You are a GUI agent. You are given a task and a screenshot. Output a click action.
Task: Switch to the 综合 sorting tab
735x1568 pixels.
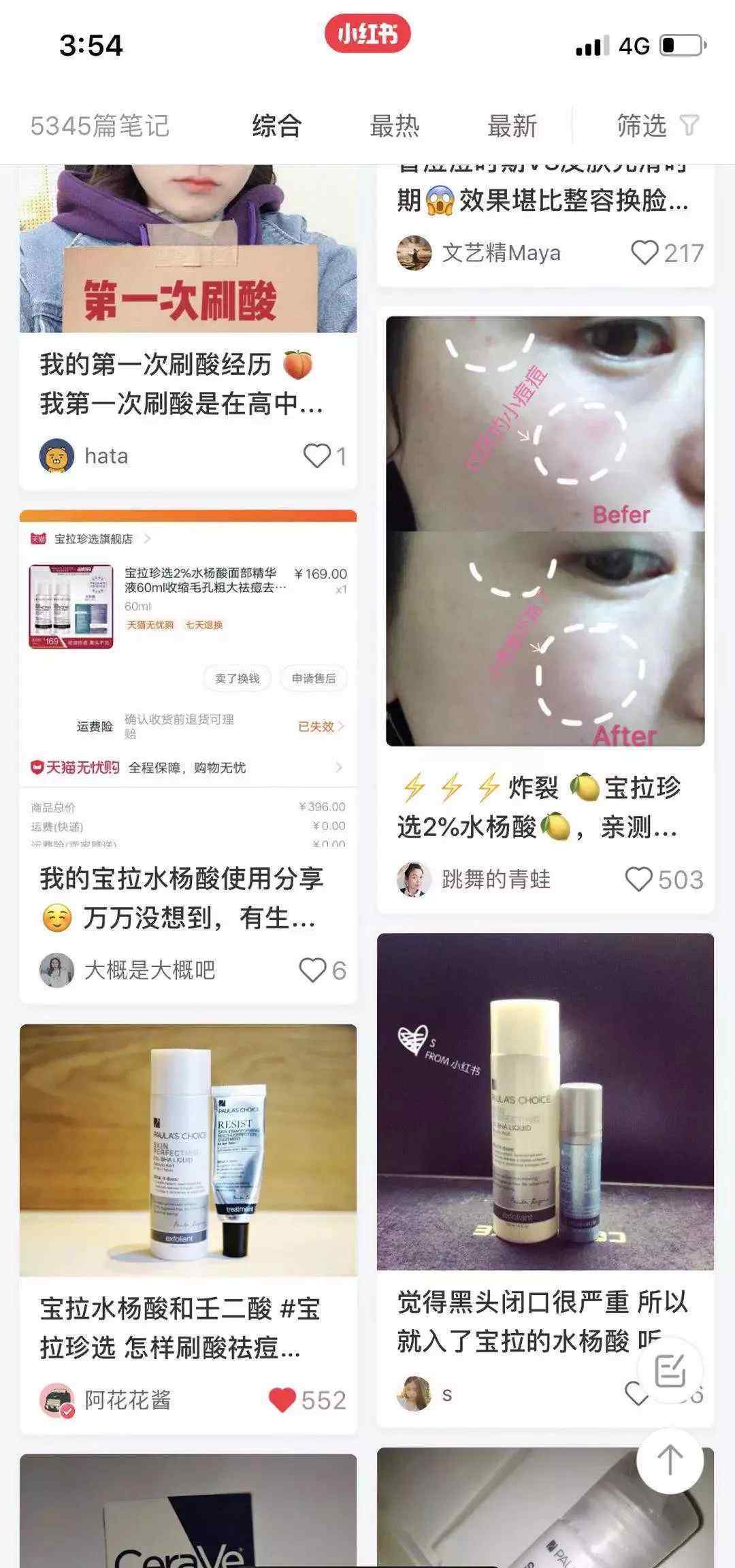pos(276,126)
